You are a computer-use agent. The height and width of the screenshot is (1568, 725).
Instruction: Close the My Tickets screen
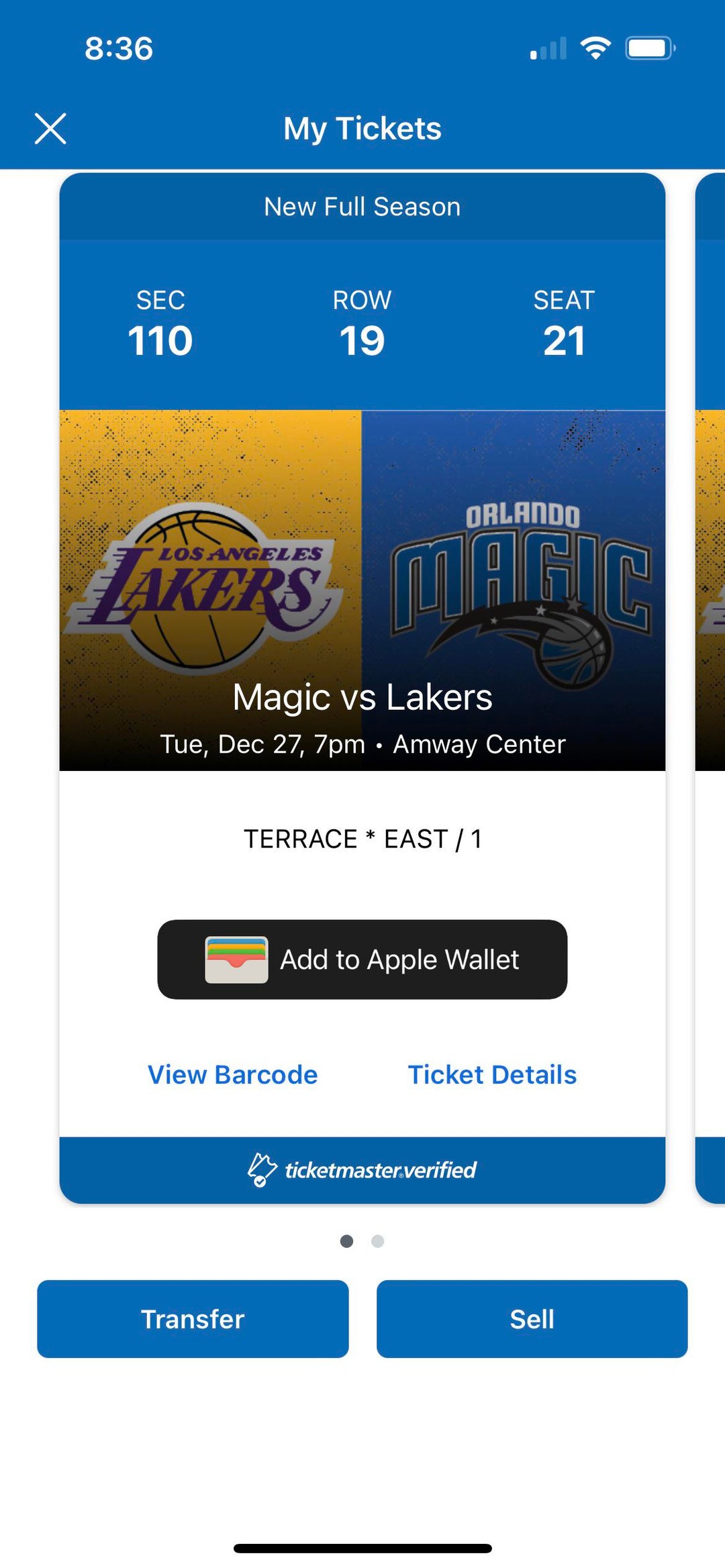click(50, 128)
